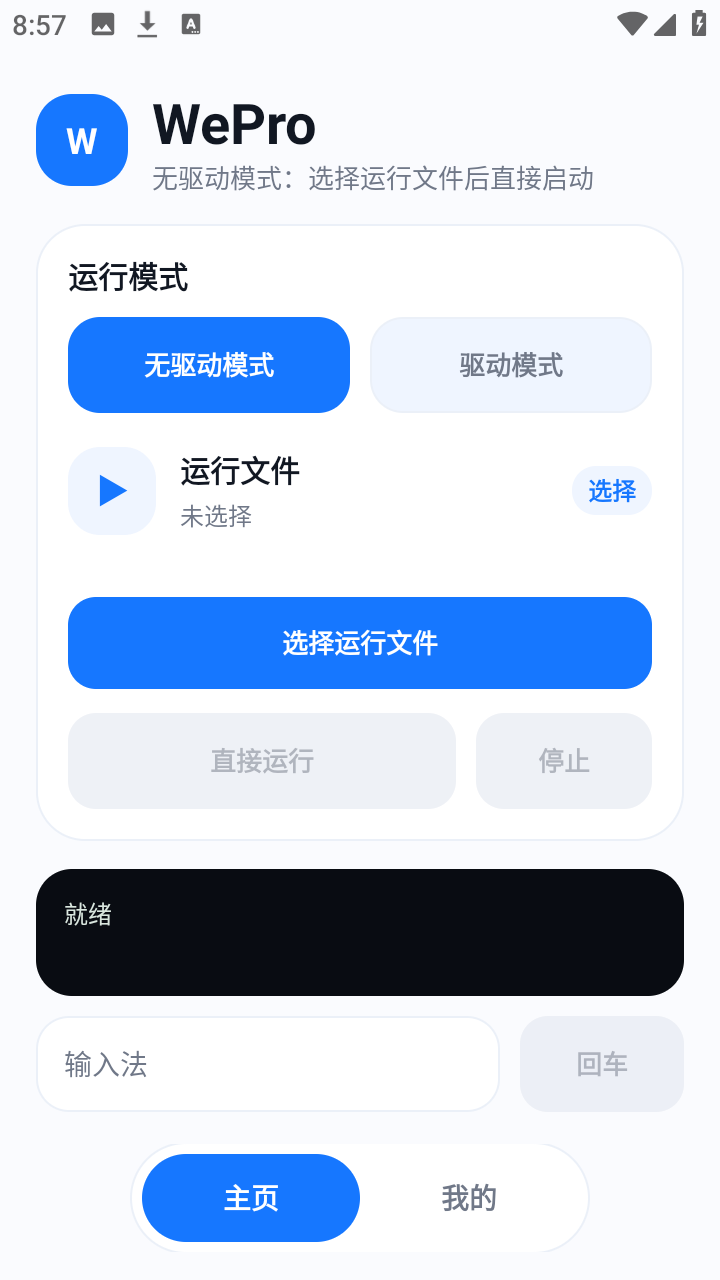
Task: Open the gallery icon in the status bar
Action: pos(100,22)
